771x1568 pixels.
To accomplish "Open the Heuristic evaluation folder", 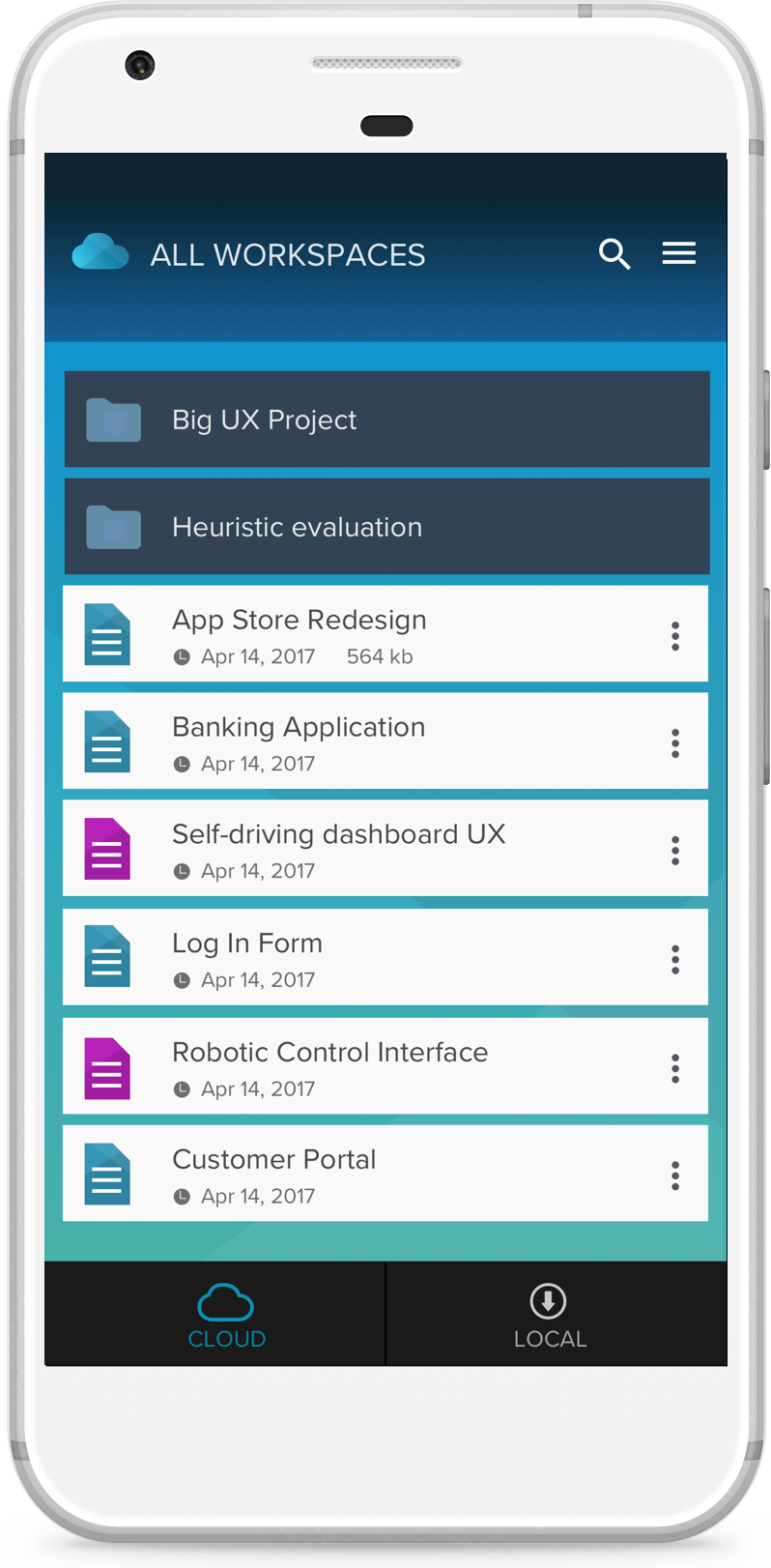I will click(x=386, y=527).
